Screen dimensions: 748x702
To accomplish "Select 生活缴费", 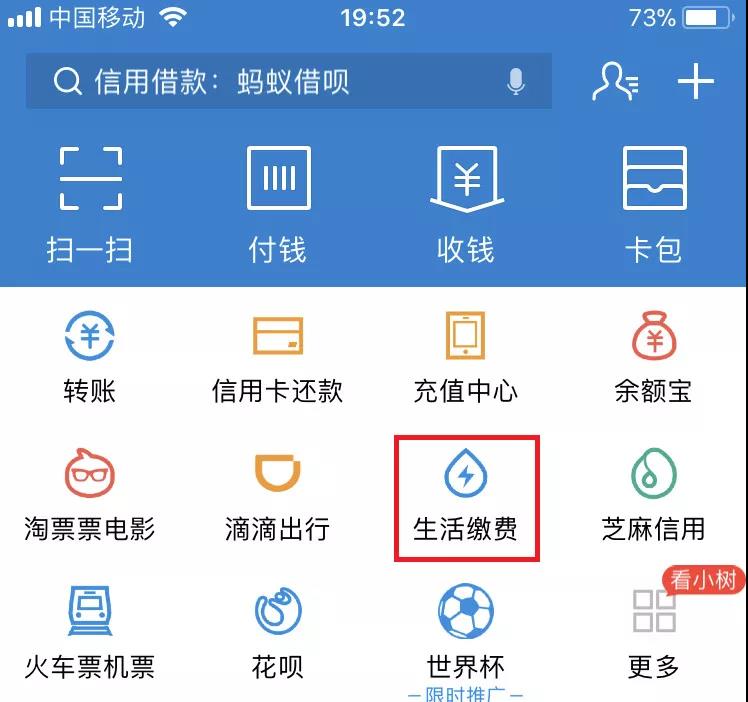I will [466, 495].
